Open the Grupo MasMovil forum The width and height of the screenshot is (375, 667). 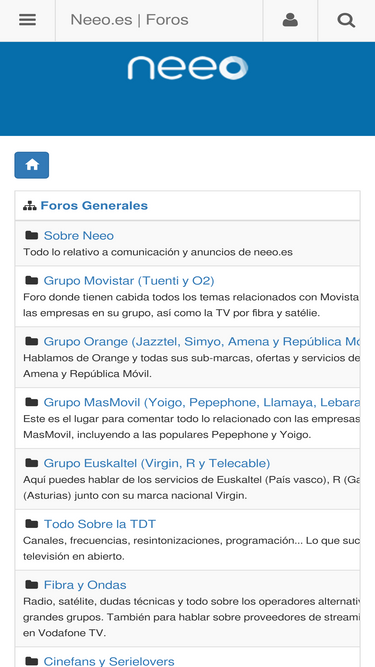pos(202,402)
